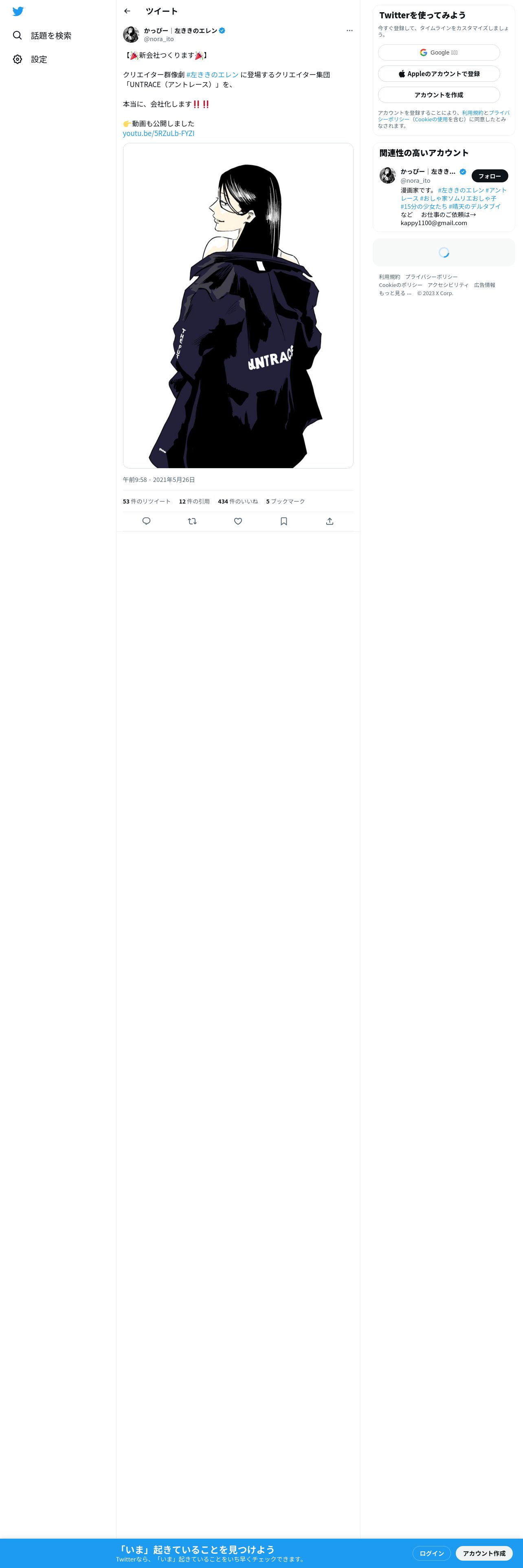The width and height of the screenshot is (523, 1568).
Task: View the 434 件のいいね list
Action: (237, 501)
